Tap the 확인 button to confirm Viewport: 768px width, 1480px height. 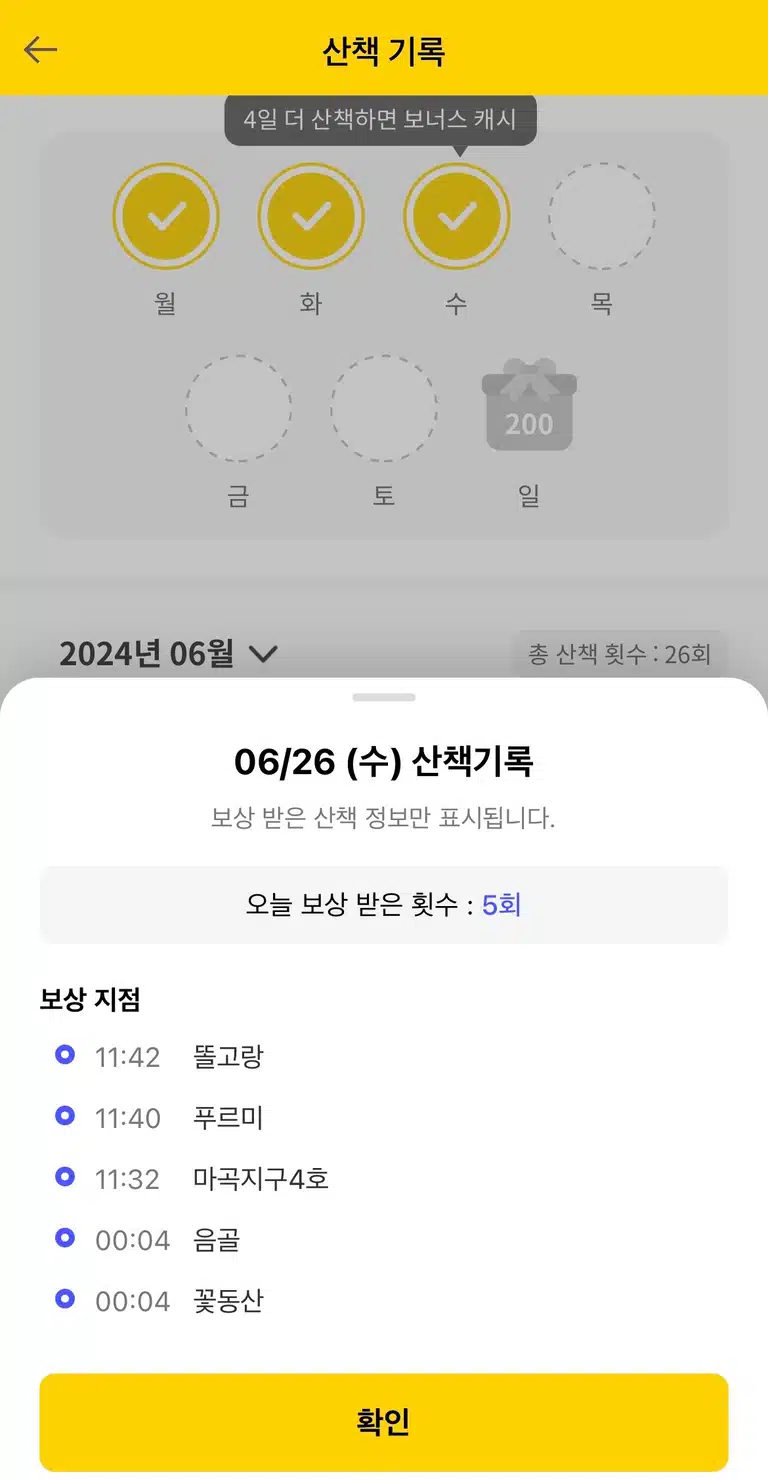click(384, 1421)
